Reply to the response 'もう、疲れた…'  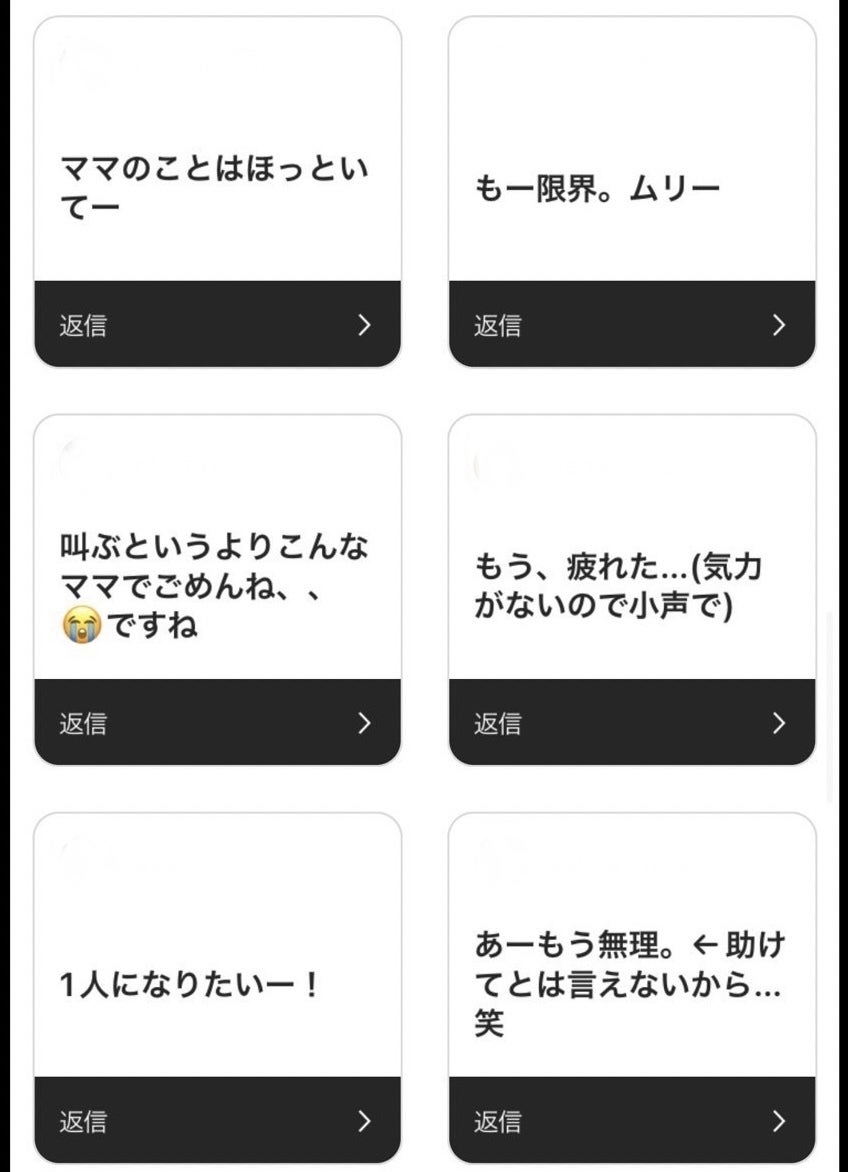coord(631,723)
